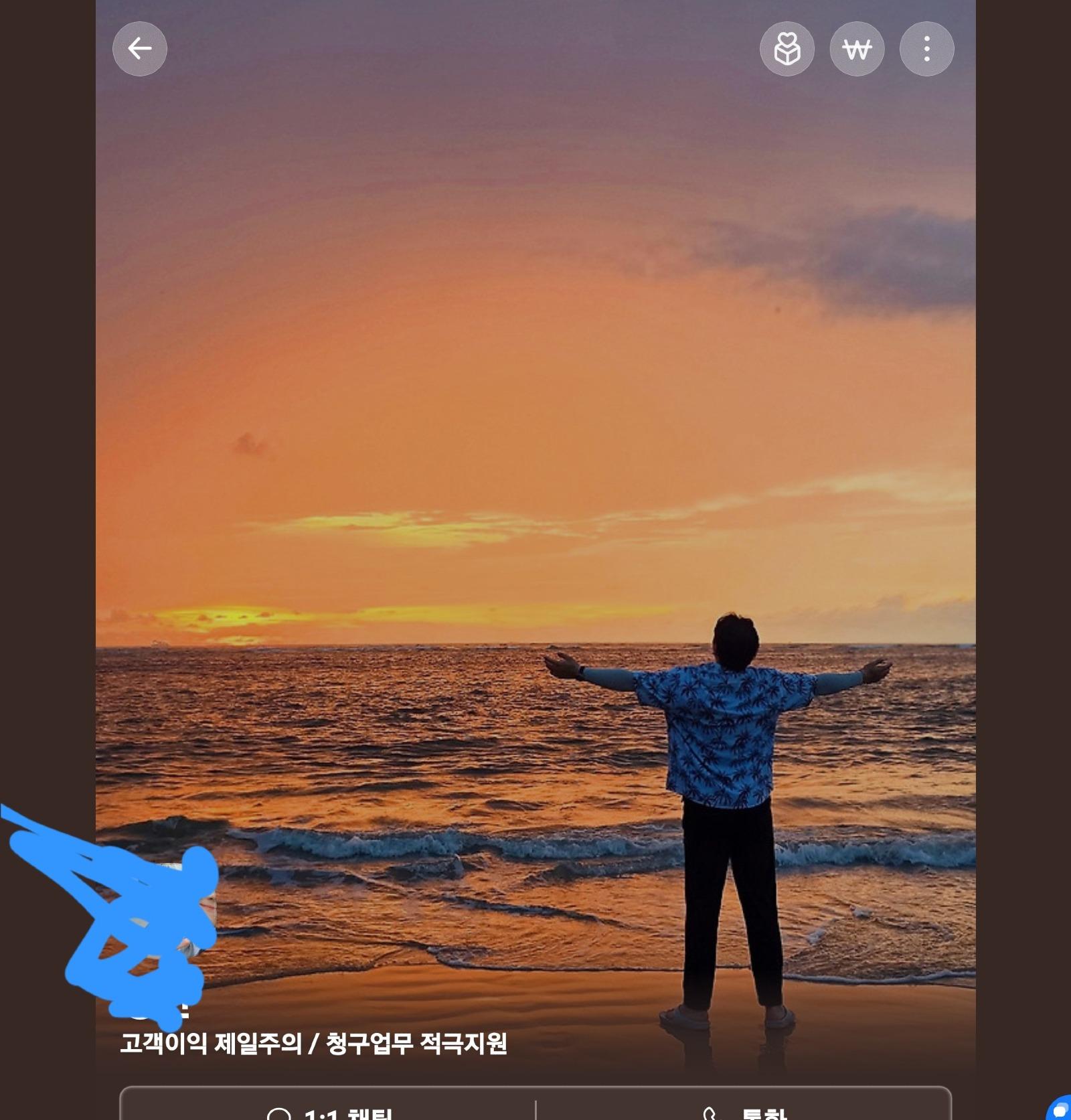Go back using the arrow icon
Image resolution: width=1071 pixels, height=1120 pixels.
(x=139, y=49)
